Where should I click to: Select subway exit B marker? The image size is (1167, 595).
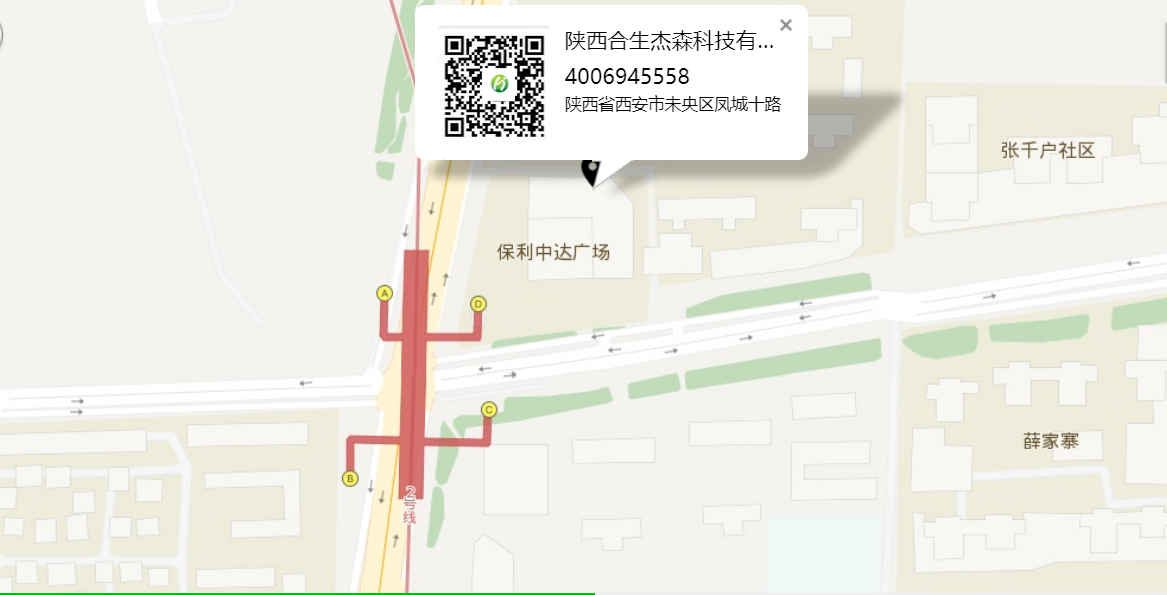[x=350, y=478]
